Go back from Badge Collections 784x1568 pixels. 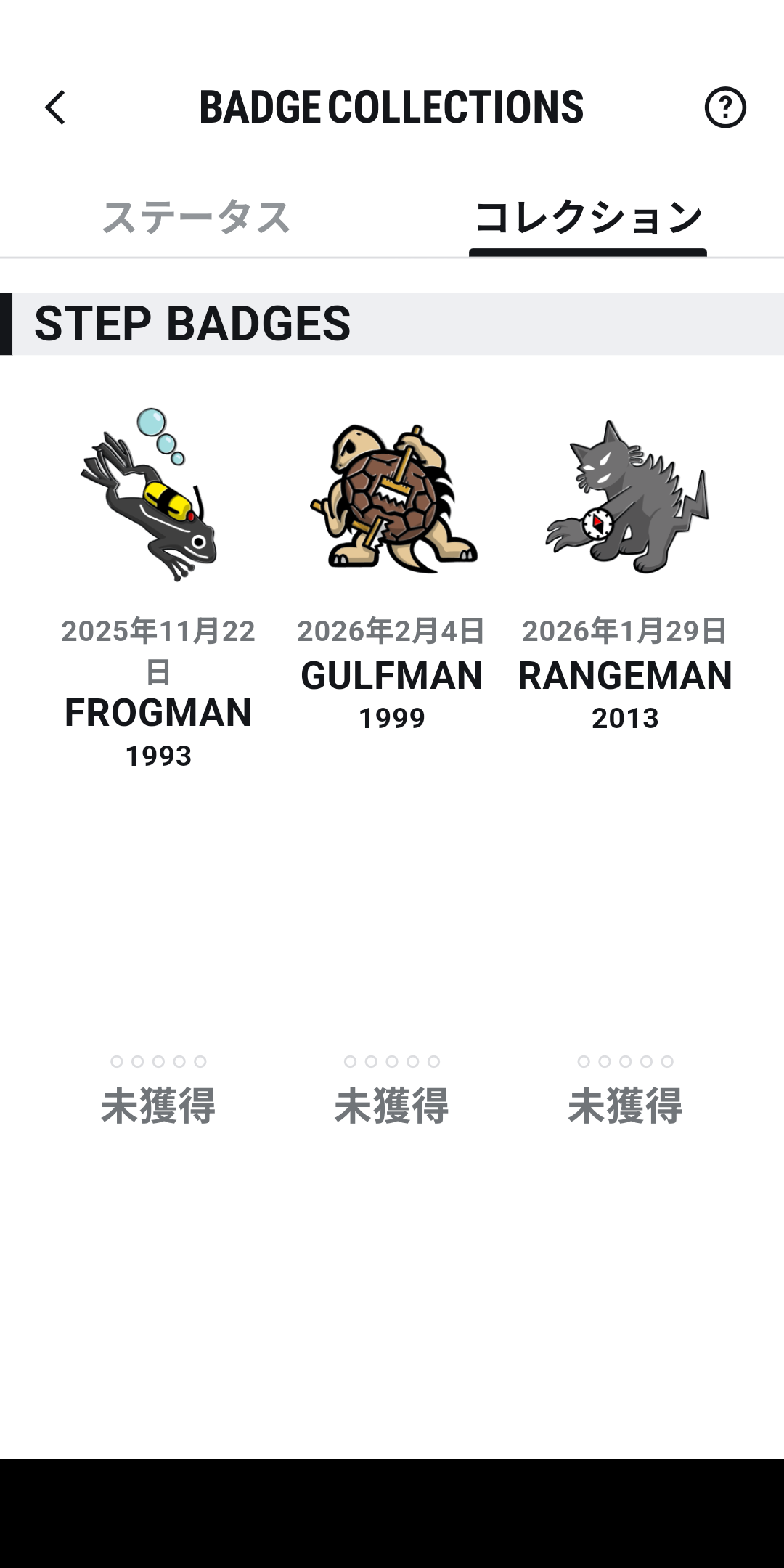55,107
